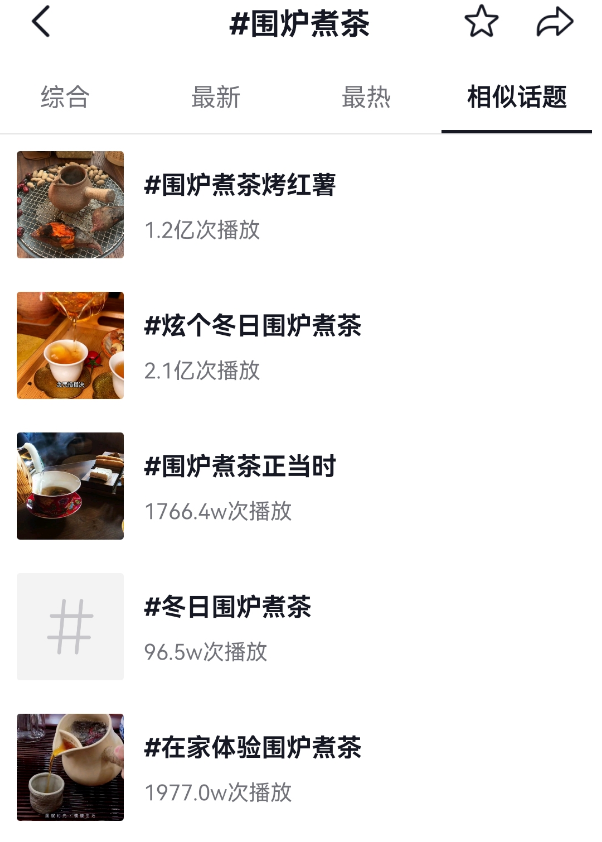
Task: Share the #围炉煮茶 topic
Action: click(554, 22)
